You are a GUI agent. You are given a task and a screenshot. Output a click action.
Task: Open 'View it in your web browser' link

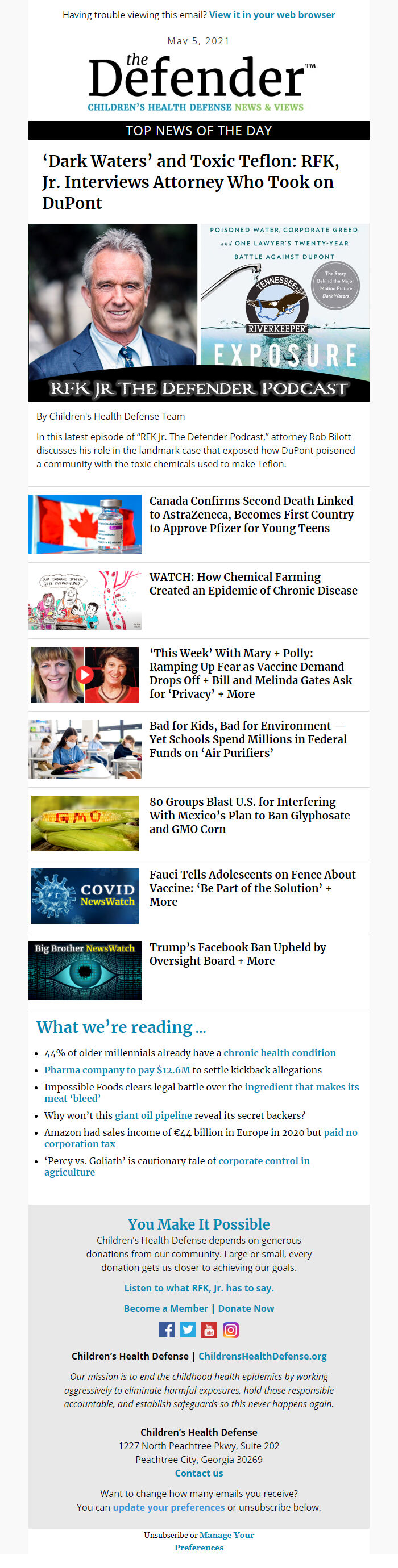click(x=272, y=15)
